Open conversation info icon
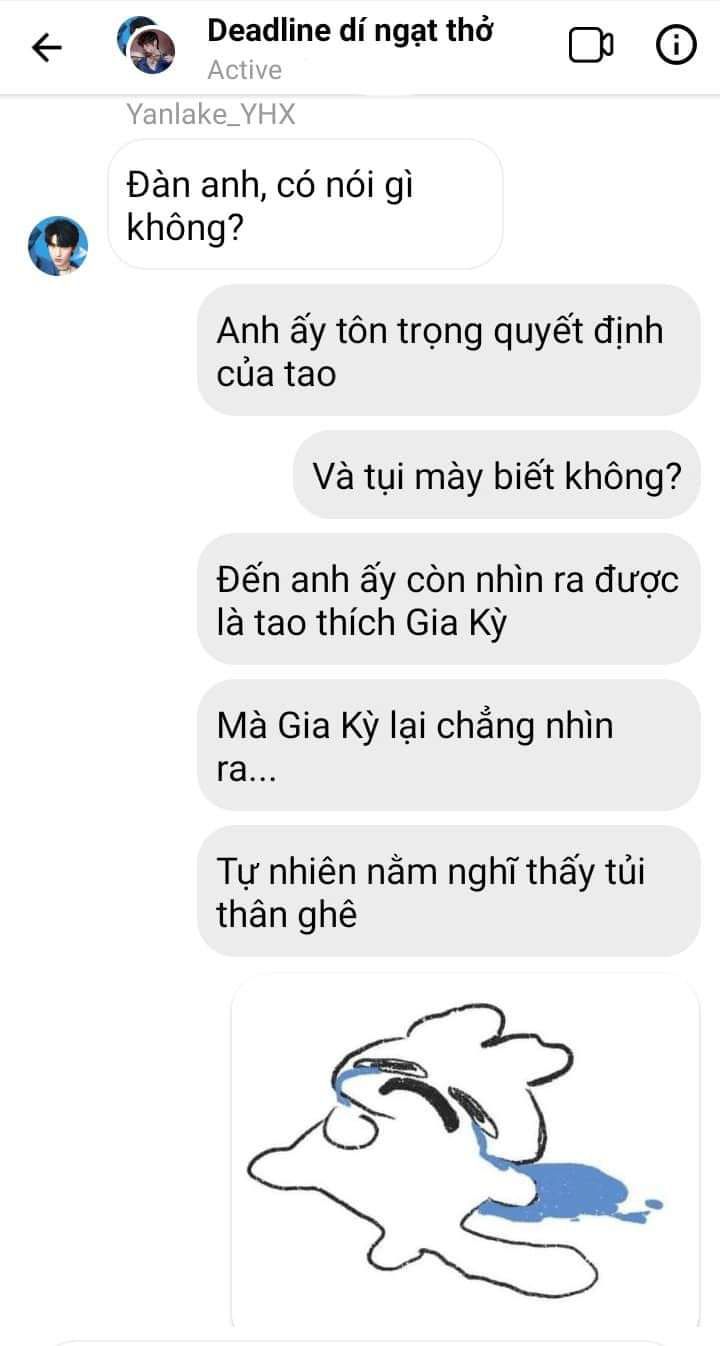This screenshot has width=720, height=1346. point(676,46)
